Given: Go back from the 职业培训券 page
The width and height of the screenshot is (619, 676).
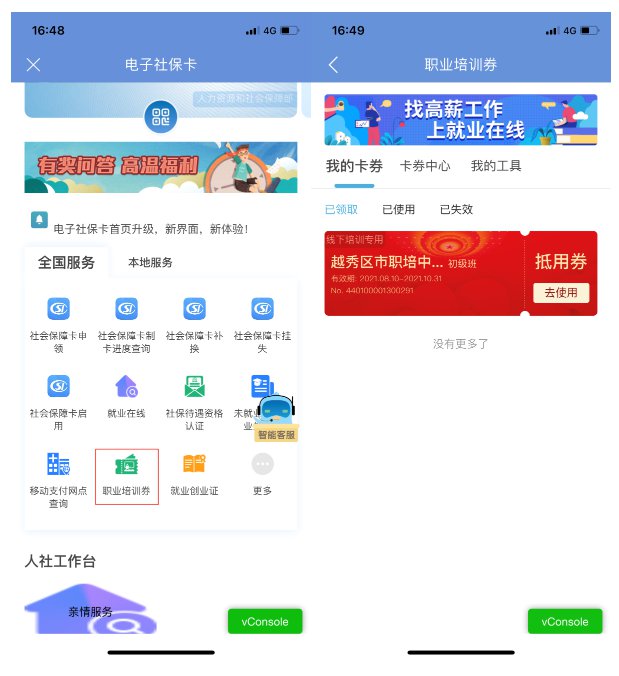Looking at the screenshot, I should click(x=334, y=65).
